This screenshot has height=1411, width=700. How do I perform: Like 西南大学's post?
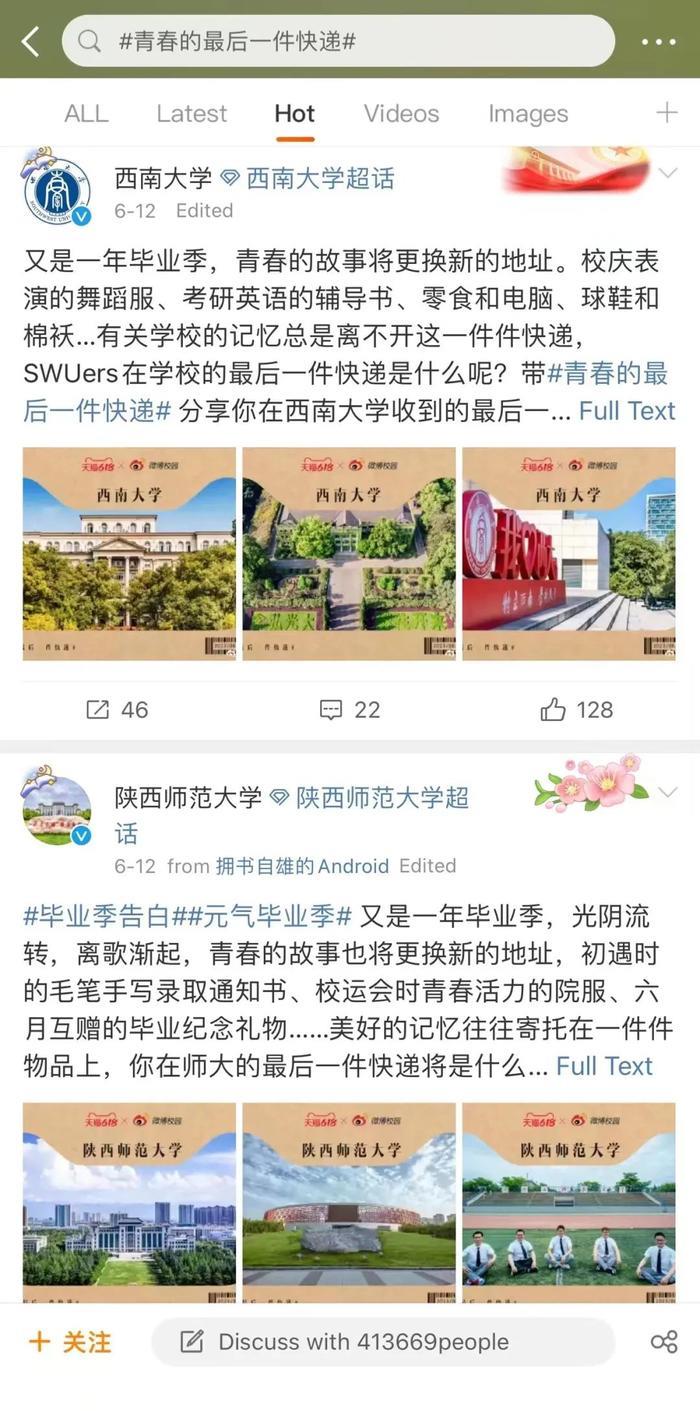click(x=577, y=710)
